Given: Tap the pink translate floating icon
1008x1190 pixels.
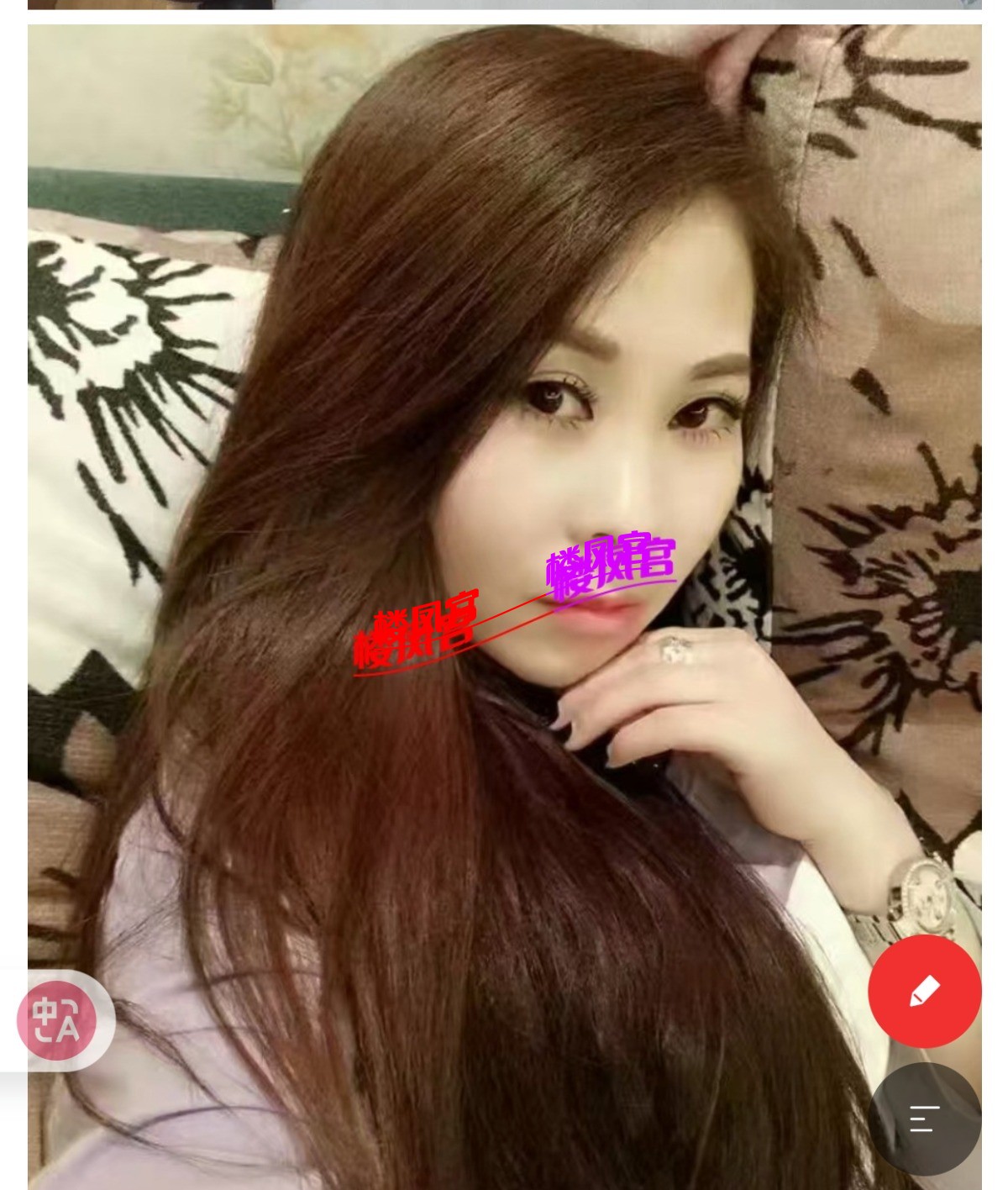Looking at the screenshot, I should click(57, 1020).
